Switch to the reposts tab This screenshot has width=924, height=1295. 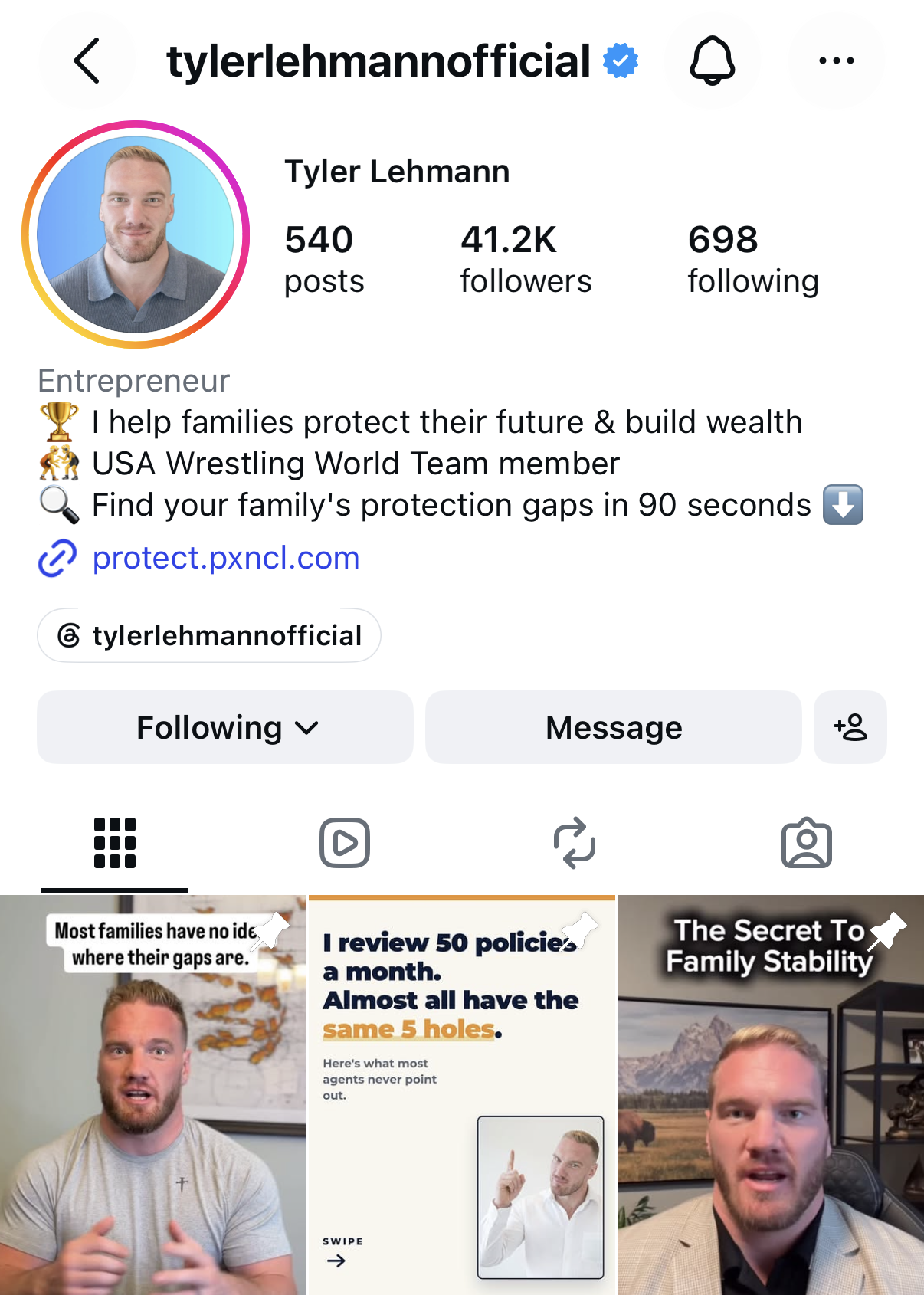pyautogui.click(x=575, y=843)
